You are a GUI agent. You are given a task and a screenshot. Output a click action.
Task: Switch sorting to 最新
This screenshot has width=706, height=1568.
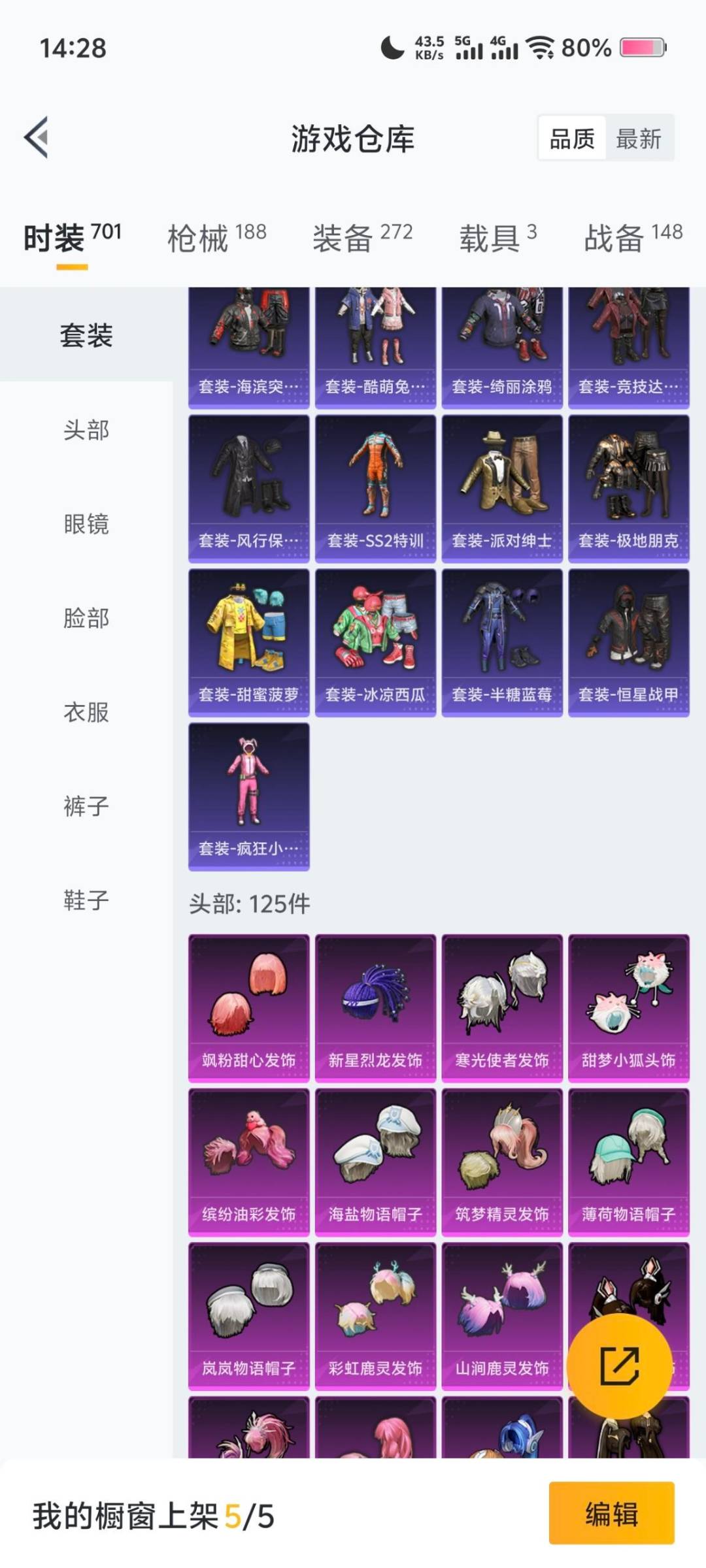(639, 139)
